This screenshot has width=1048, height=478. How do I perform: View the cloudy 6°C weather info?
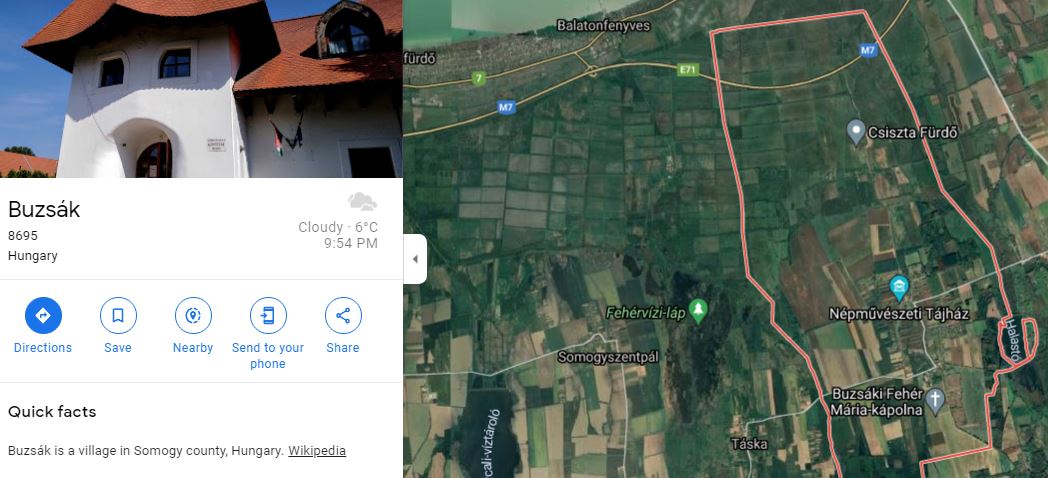point(339,227)
